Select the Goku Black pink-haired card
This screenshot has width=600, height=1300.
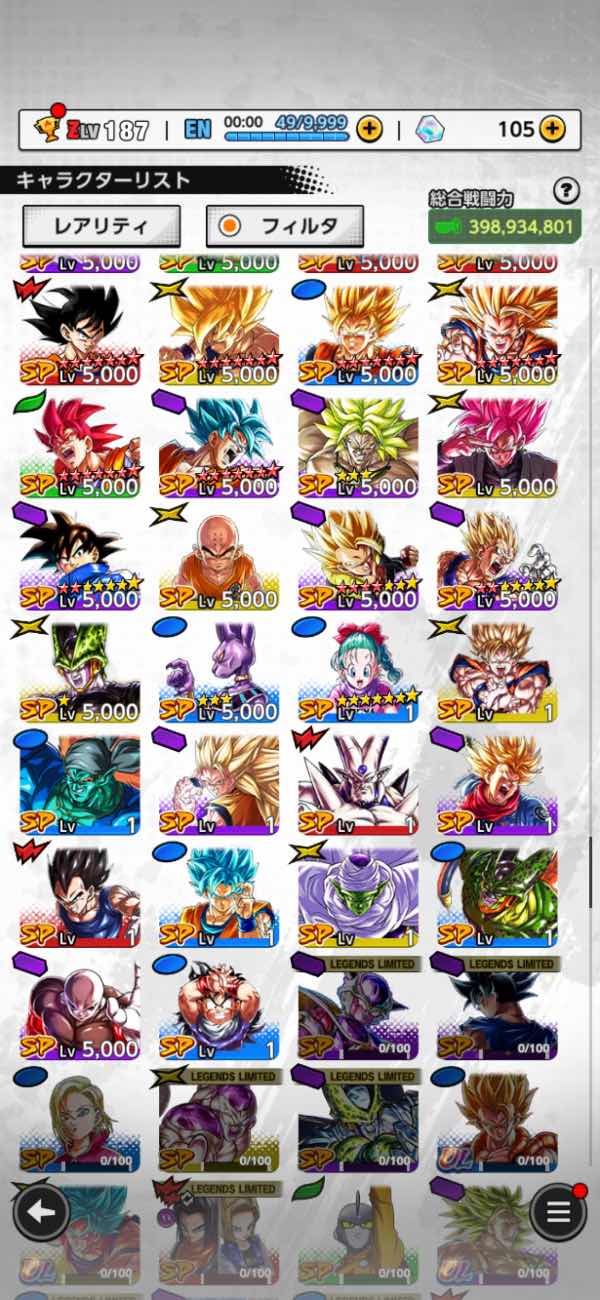click(497, 447)
